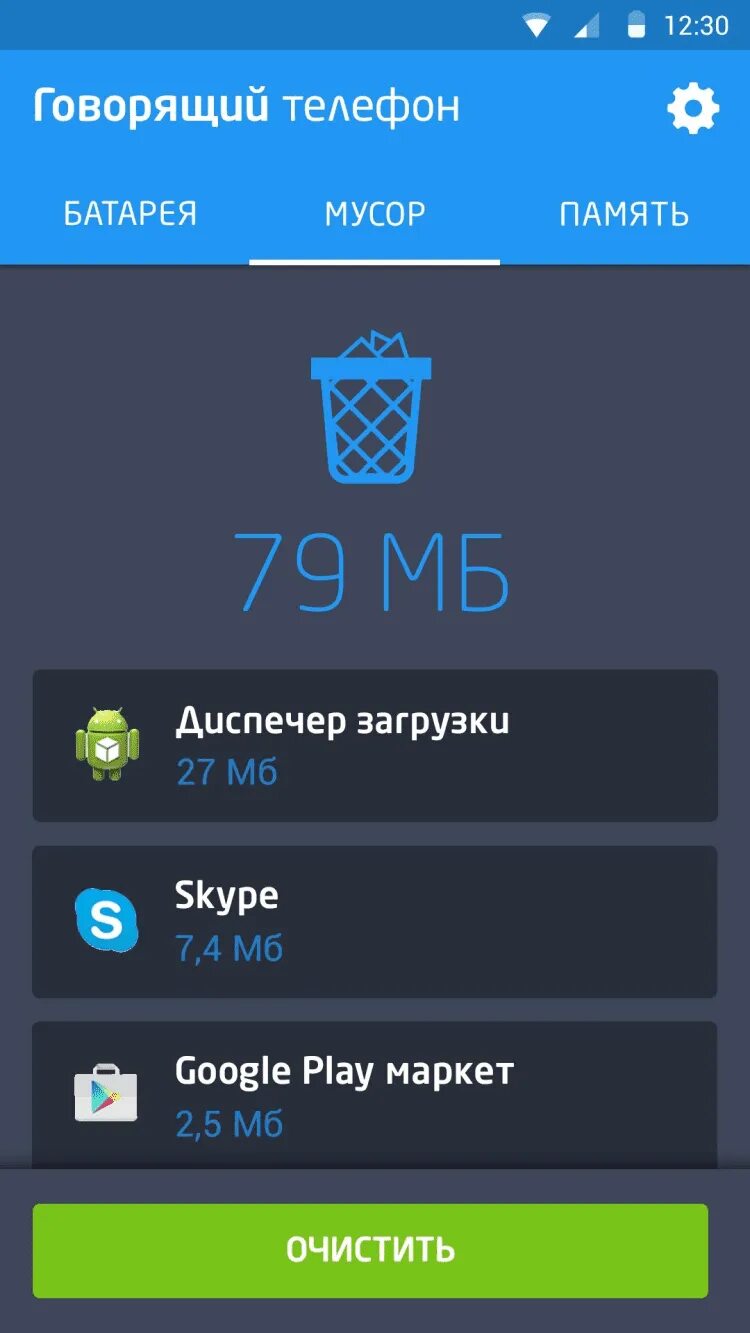Open the Skype junk entry
This screenshot has height=1333, width=750.
375,922
